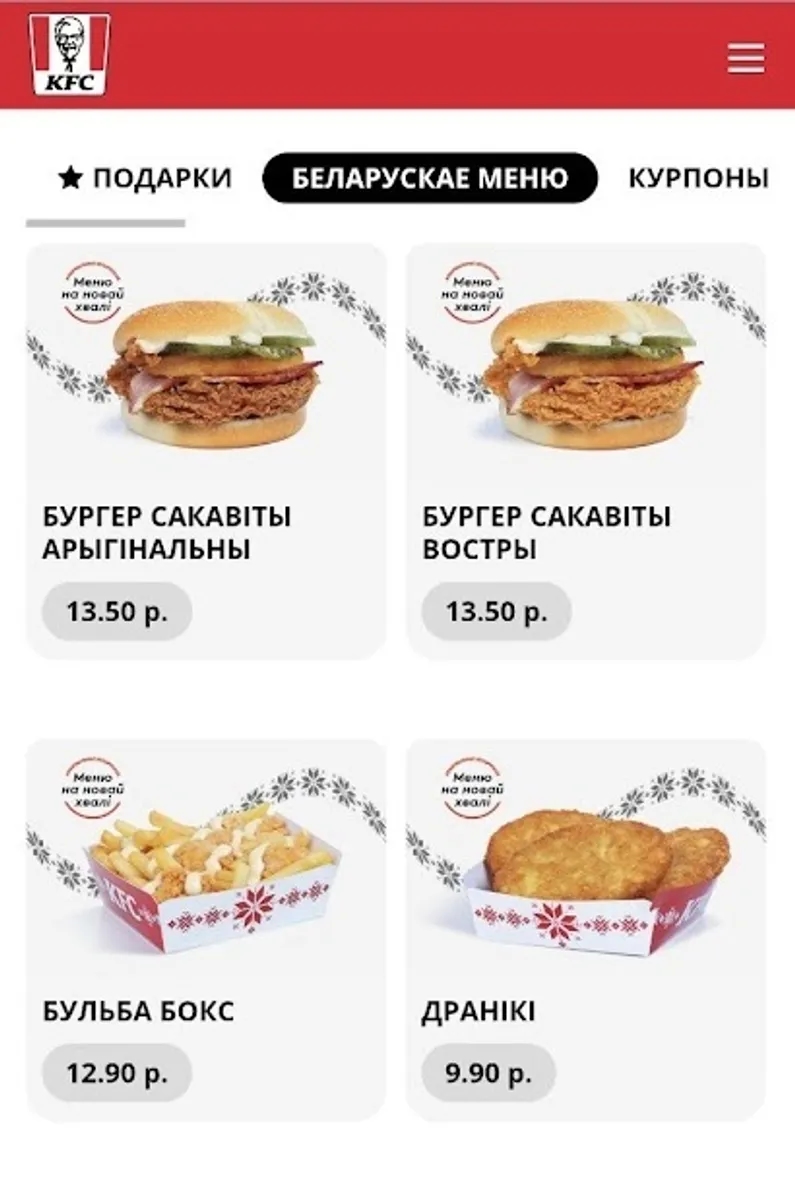Open the Бульба Бокс card

click(206, 880)
